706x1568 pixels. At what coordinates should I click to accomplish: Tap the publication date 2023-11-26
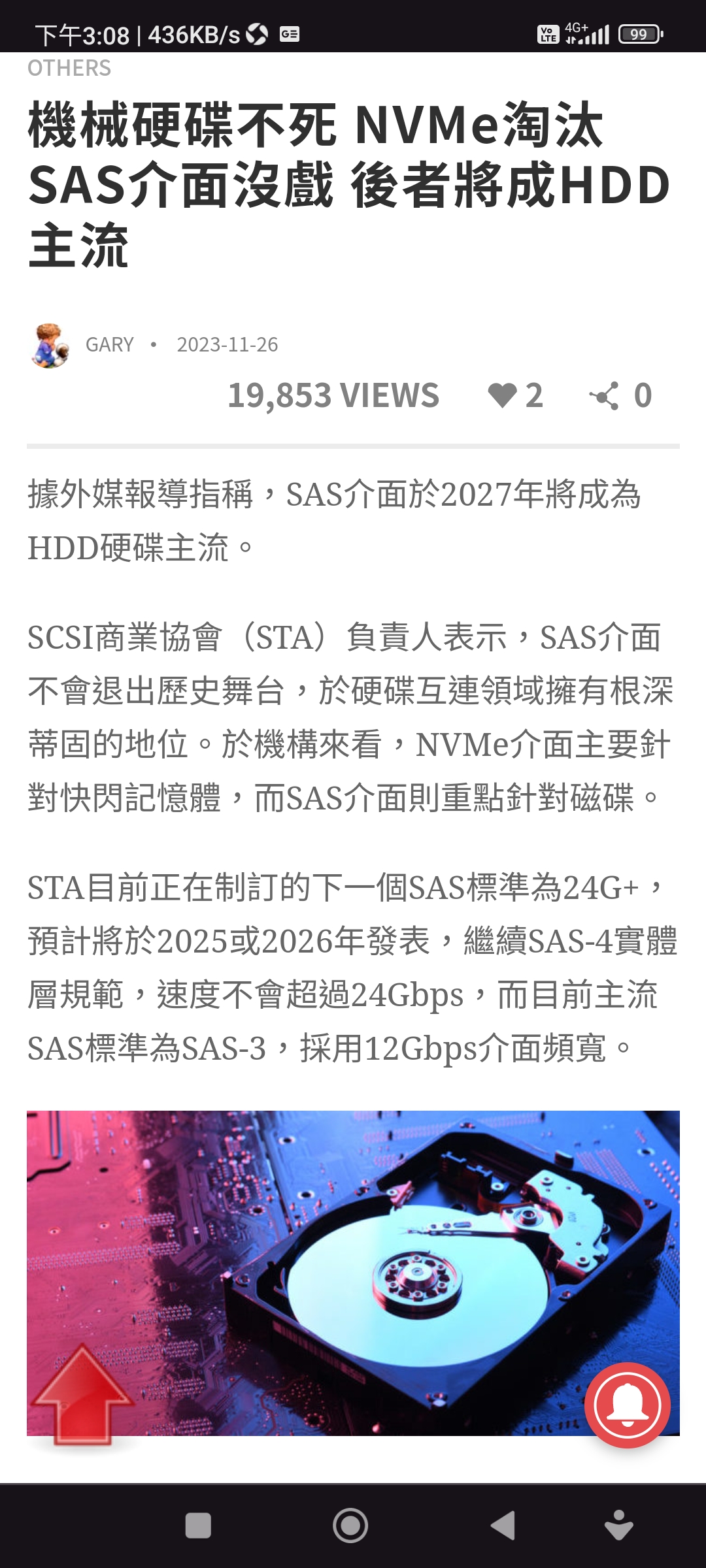pyautogui.click(x=228, y=345)
